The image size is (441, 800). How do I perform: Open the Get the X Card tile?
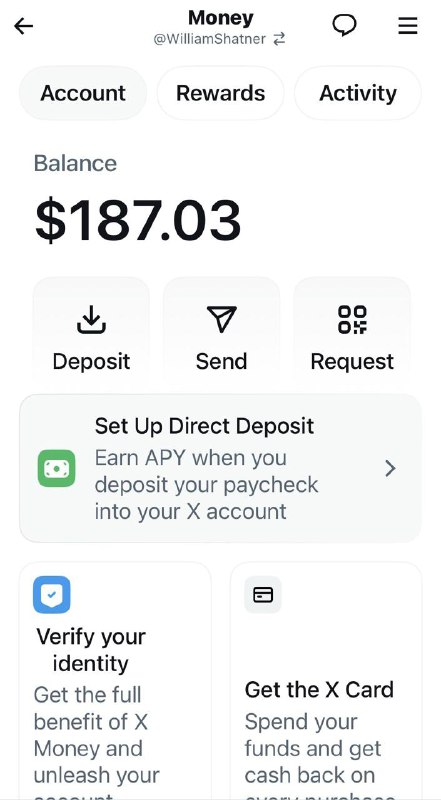click(326, 681)
